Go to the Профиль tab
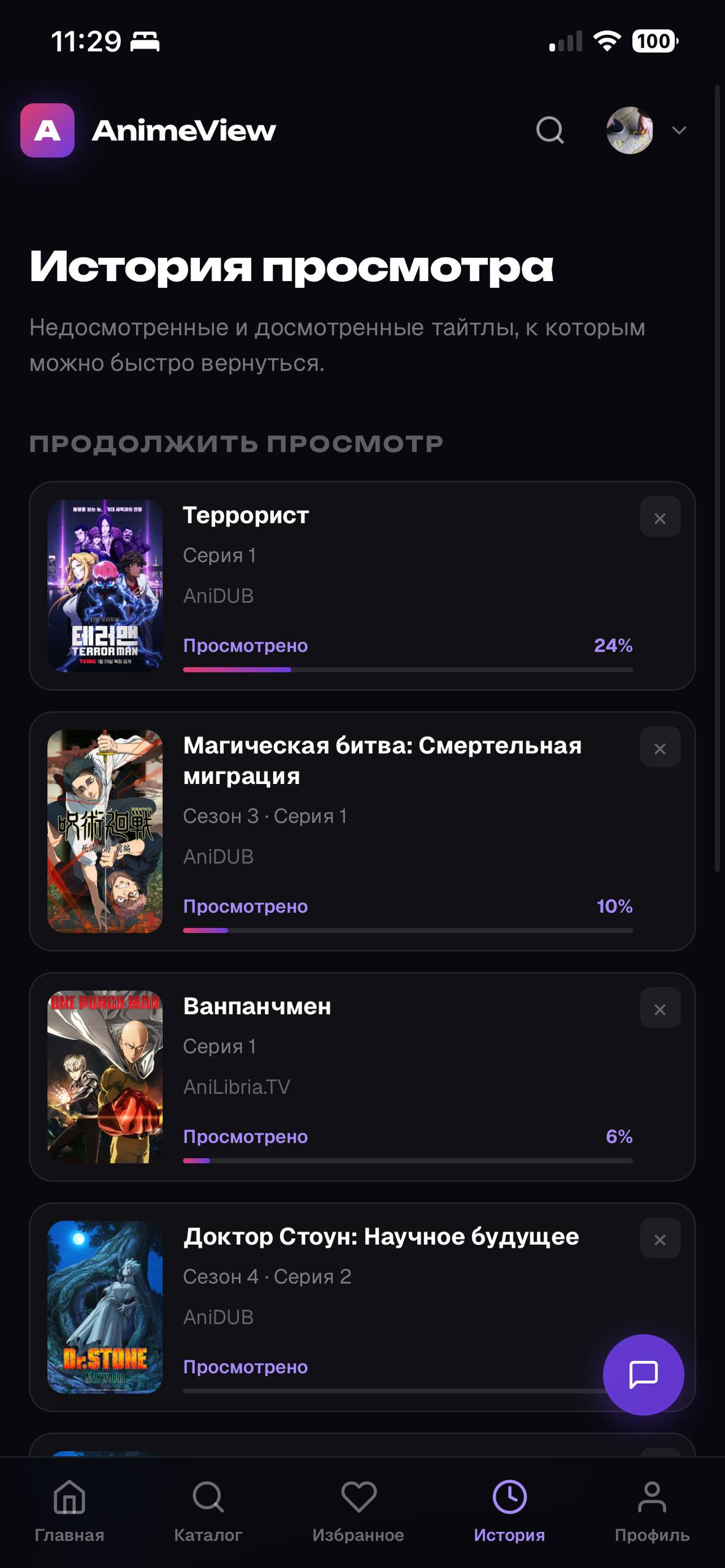725x1568 pixels. point(652,1512)
